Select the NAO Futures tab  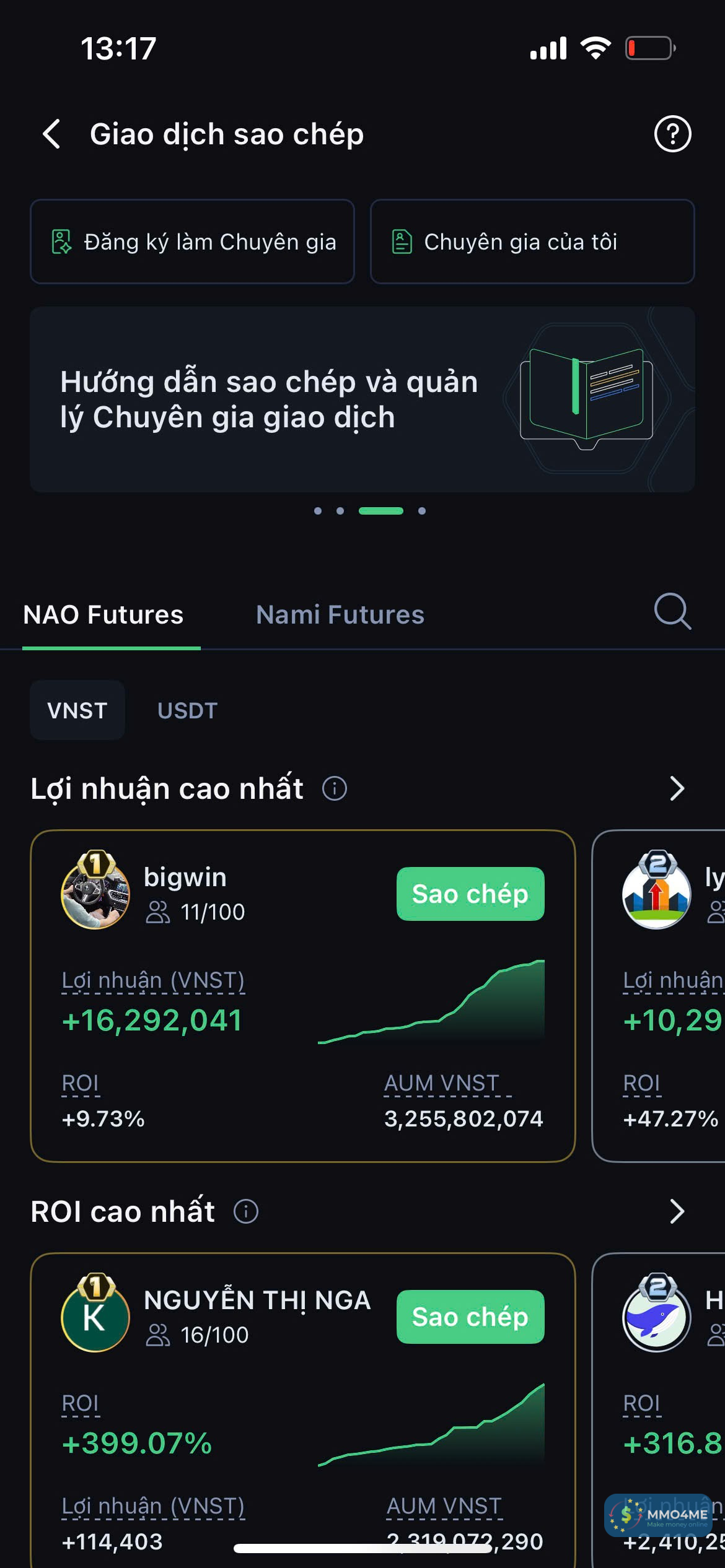tap(103, 615)
